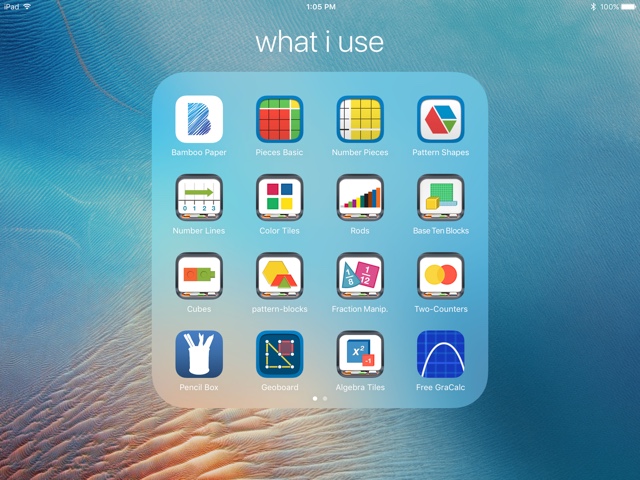Launch the Color Tiles app
The image size is (640, 480).
(x=280, y=198)
